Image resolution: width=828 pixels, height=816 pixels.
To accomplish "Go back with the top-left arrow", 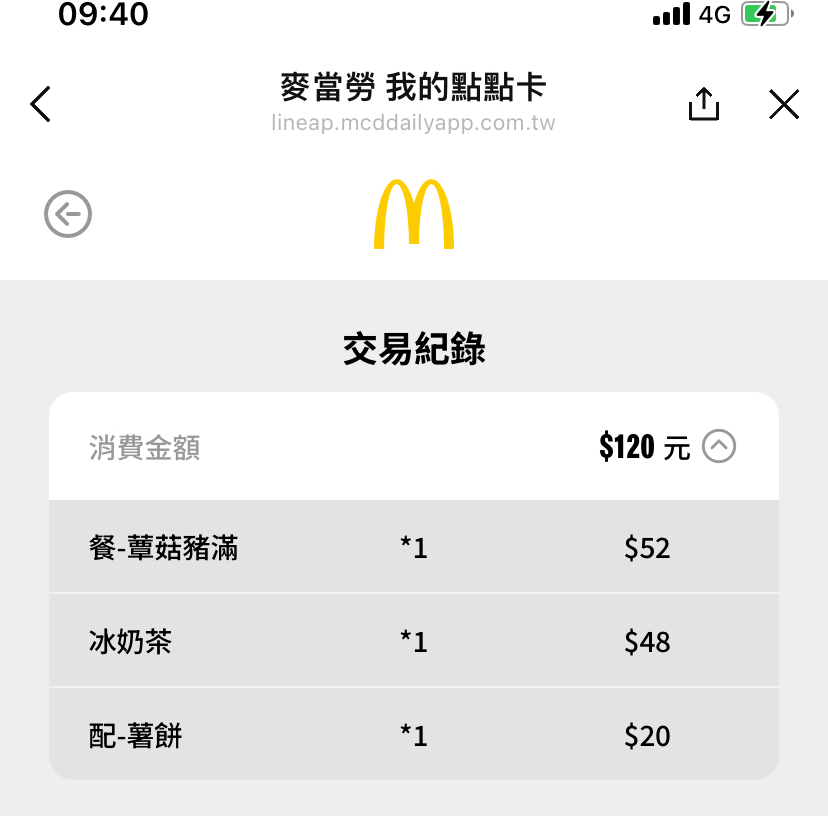I will (41, 104).
